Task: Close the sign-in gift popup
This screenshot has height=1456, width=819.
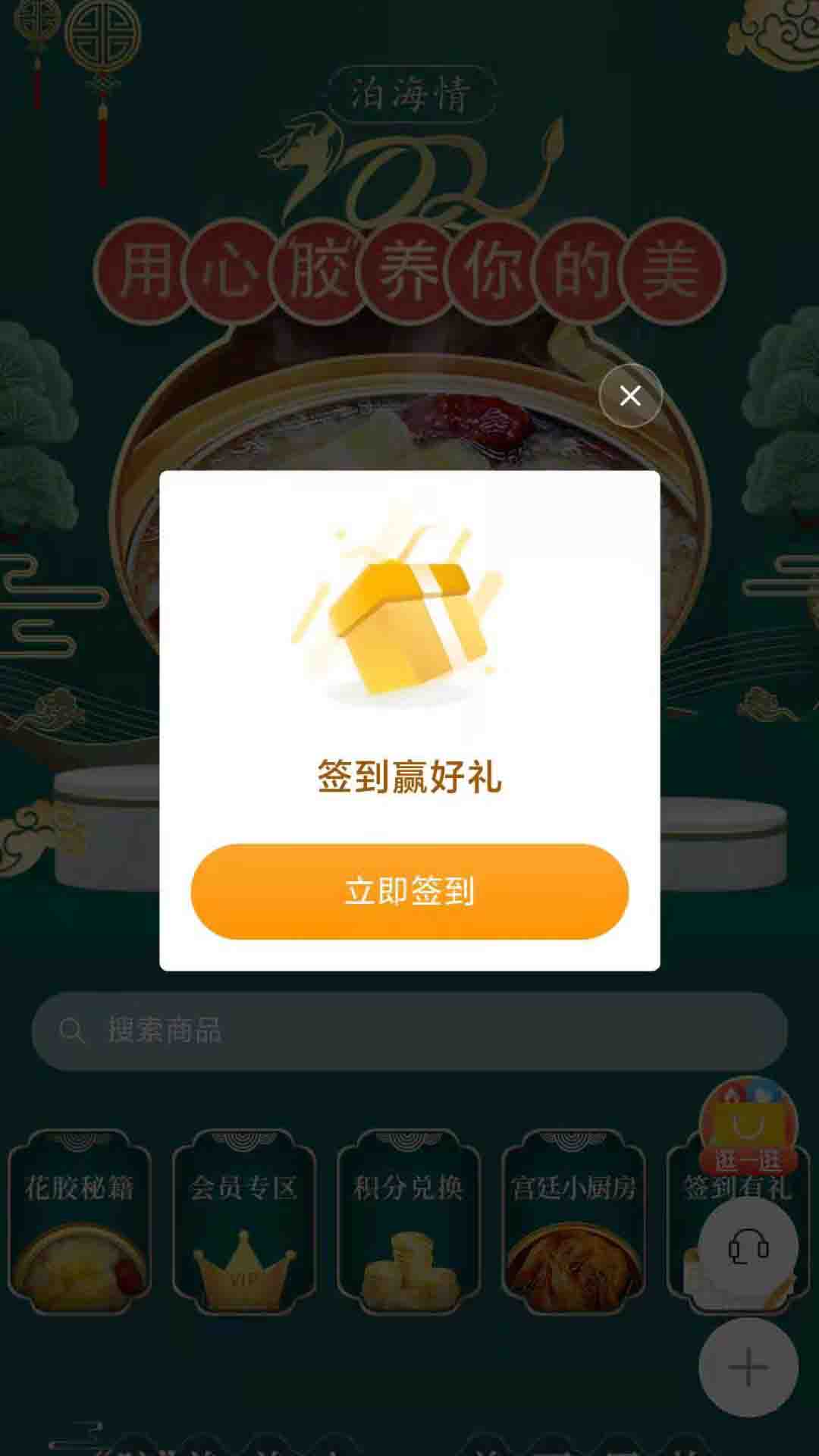Action: 630,395
